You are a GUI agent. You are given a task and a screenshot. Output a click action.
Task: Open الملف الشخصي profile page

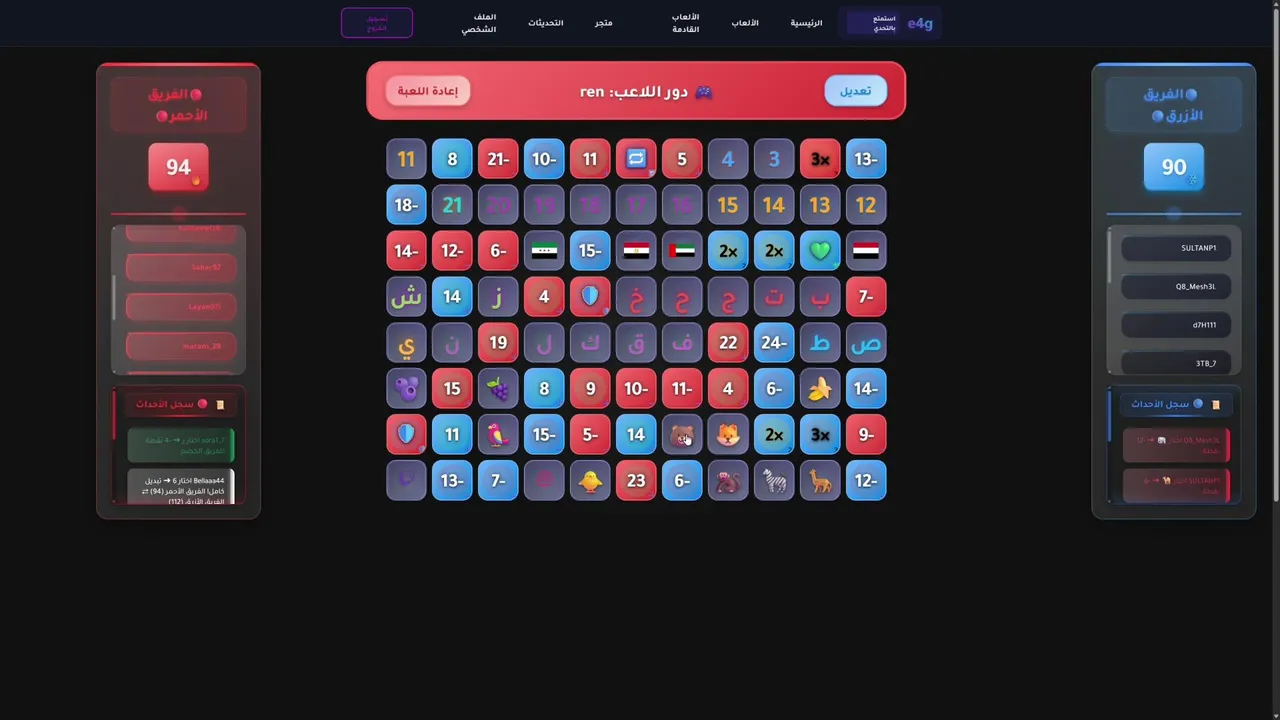[479, 23]
